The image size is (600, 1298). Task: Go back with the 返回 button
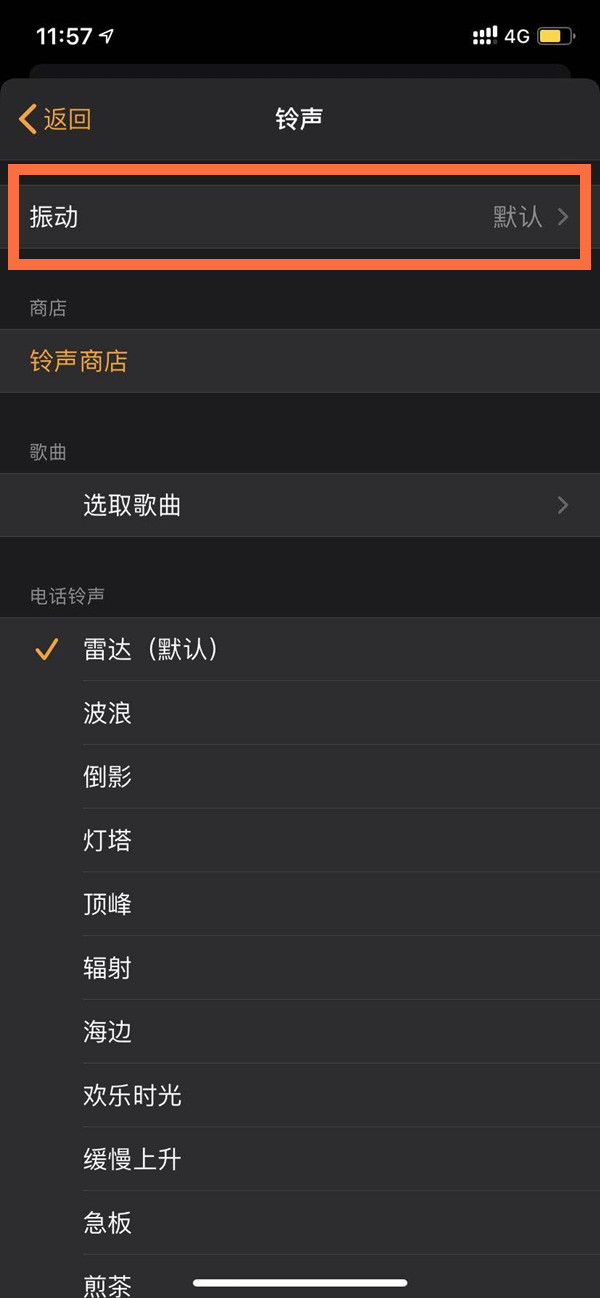coord(56,119)
